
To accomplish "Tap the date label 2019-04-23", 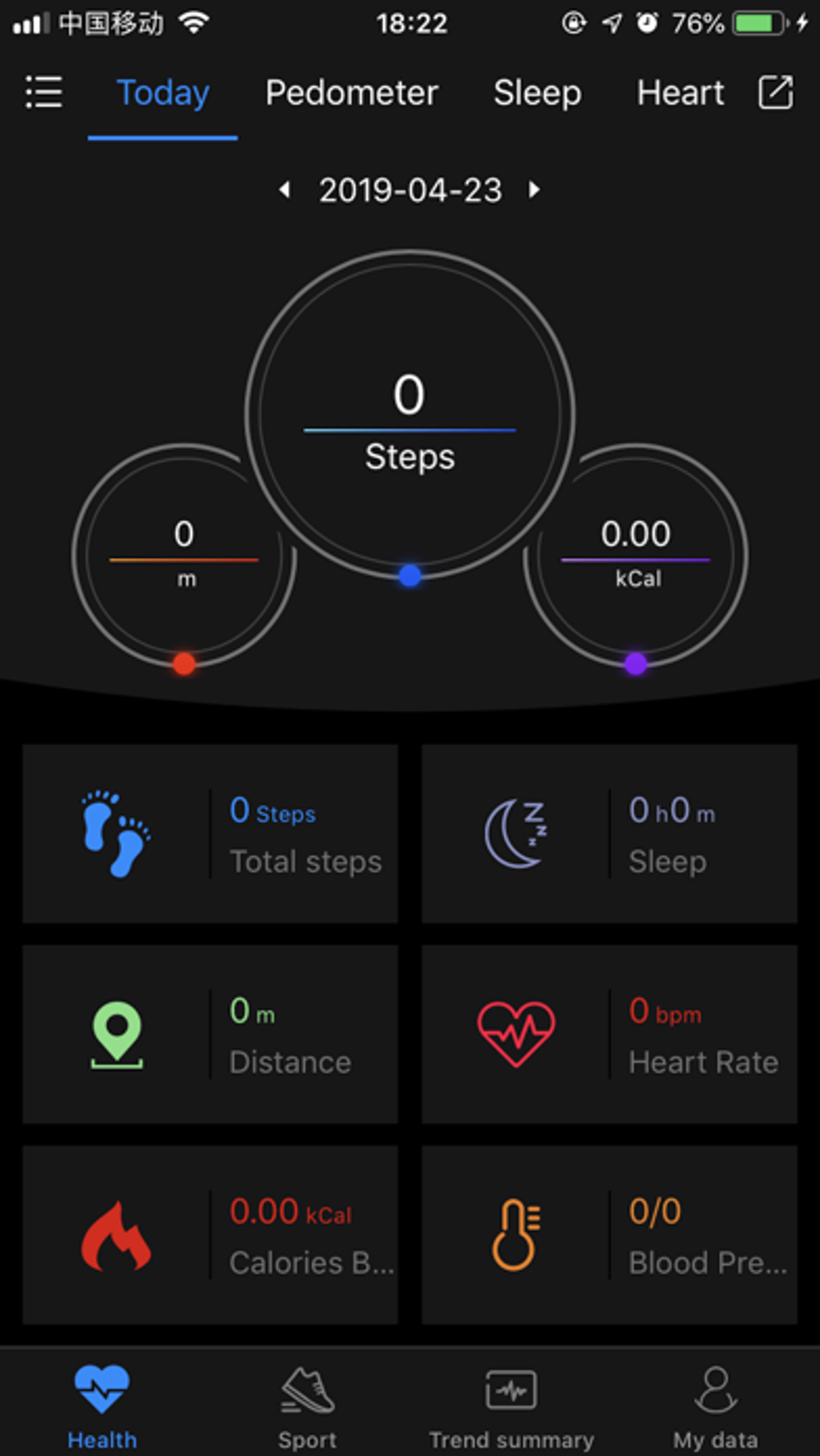I will (410, 191).
